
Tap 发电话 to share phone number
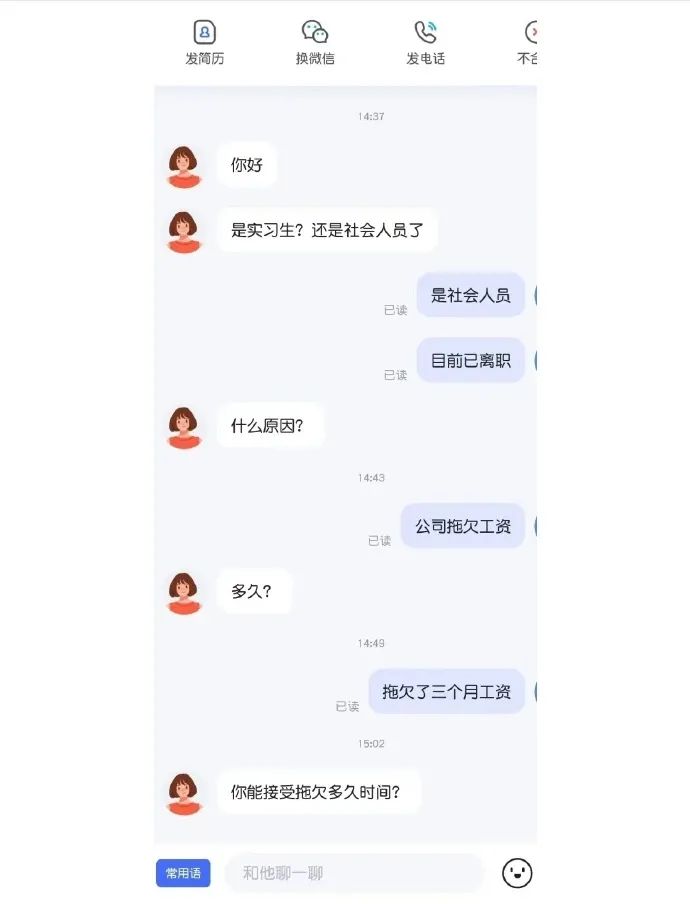[425, 42]
